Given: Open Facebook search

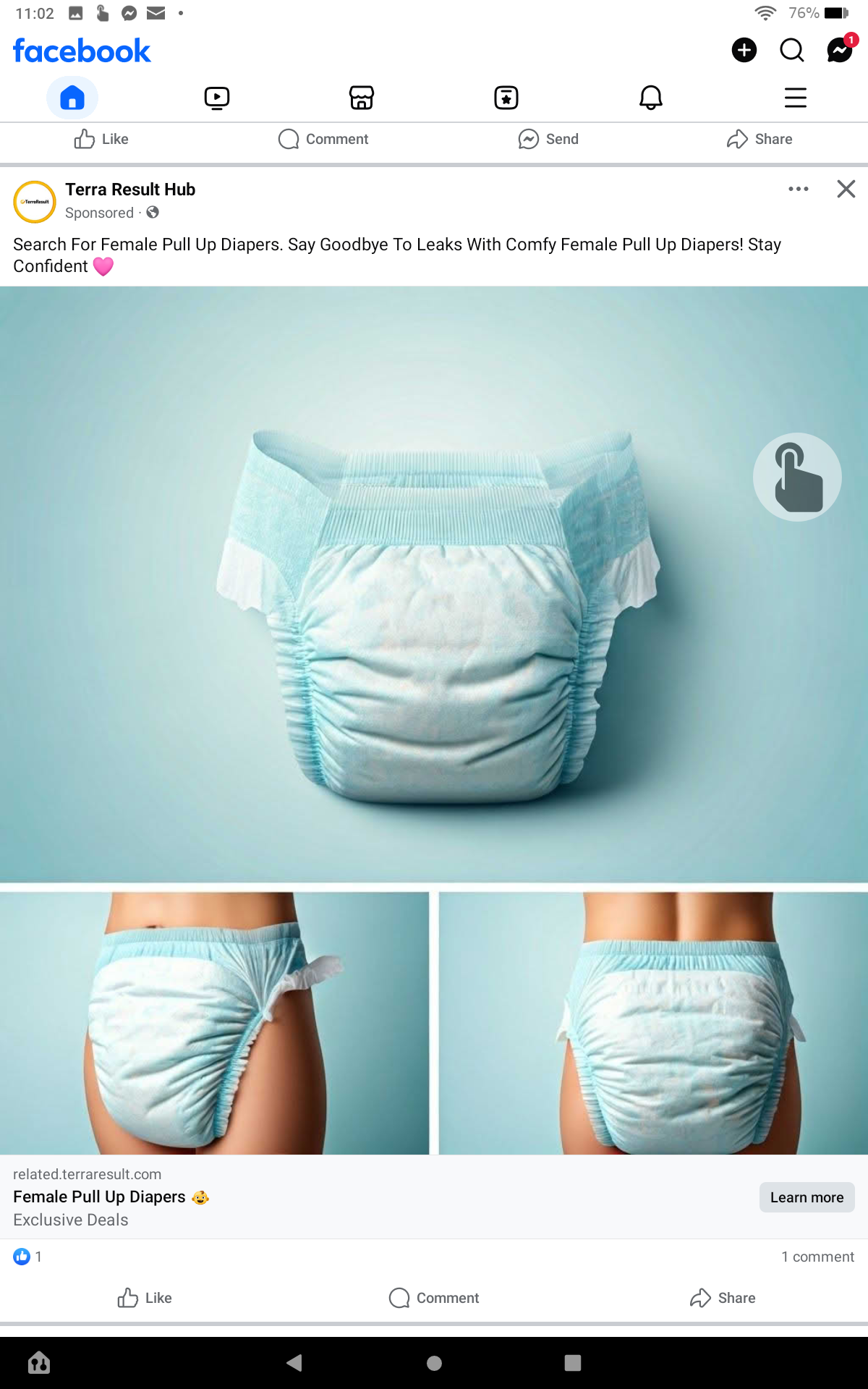Looking at the screenshot, I should [x=792, y=50].
